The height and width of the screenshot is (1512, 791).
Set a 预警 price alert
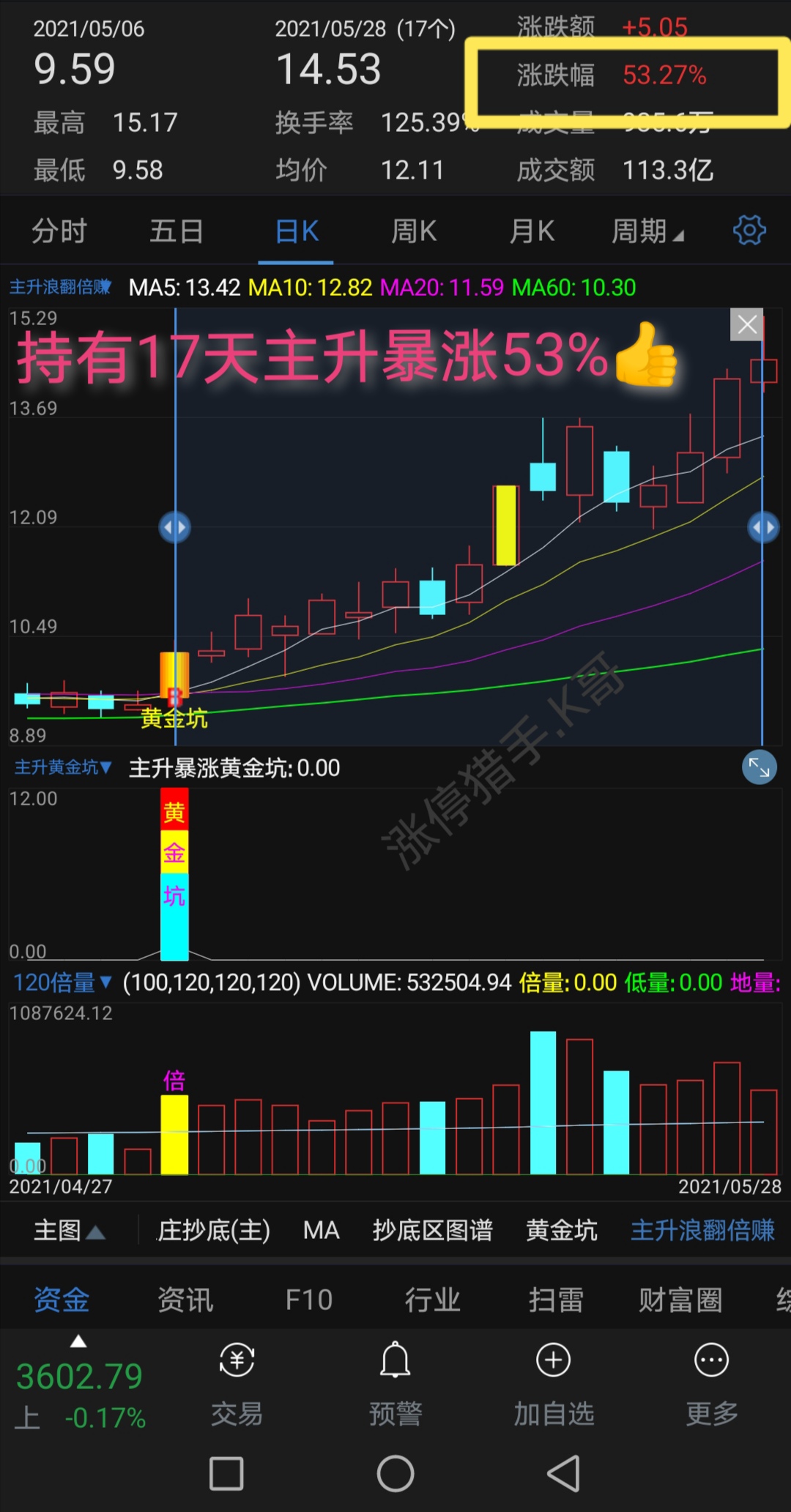395,1384
